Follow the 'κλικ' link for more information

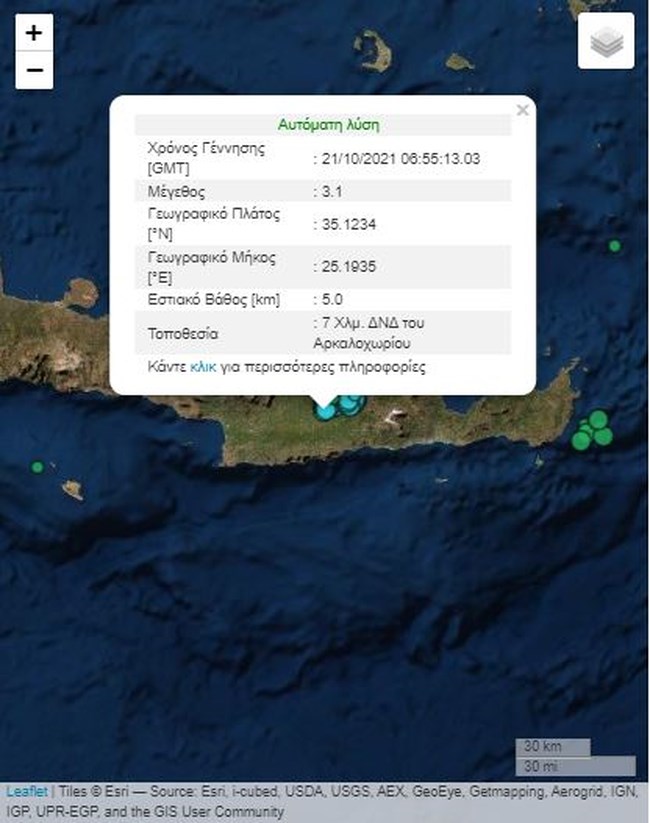[203, 367]
